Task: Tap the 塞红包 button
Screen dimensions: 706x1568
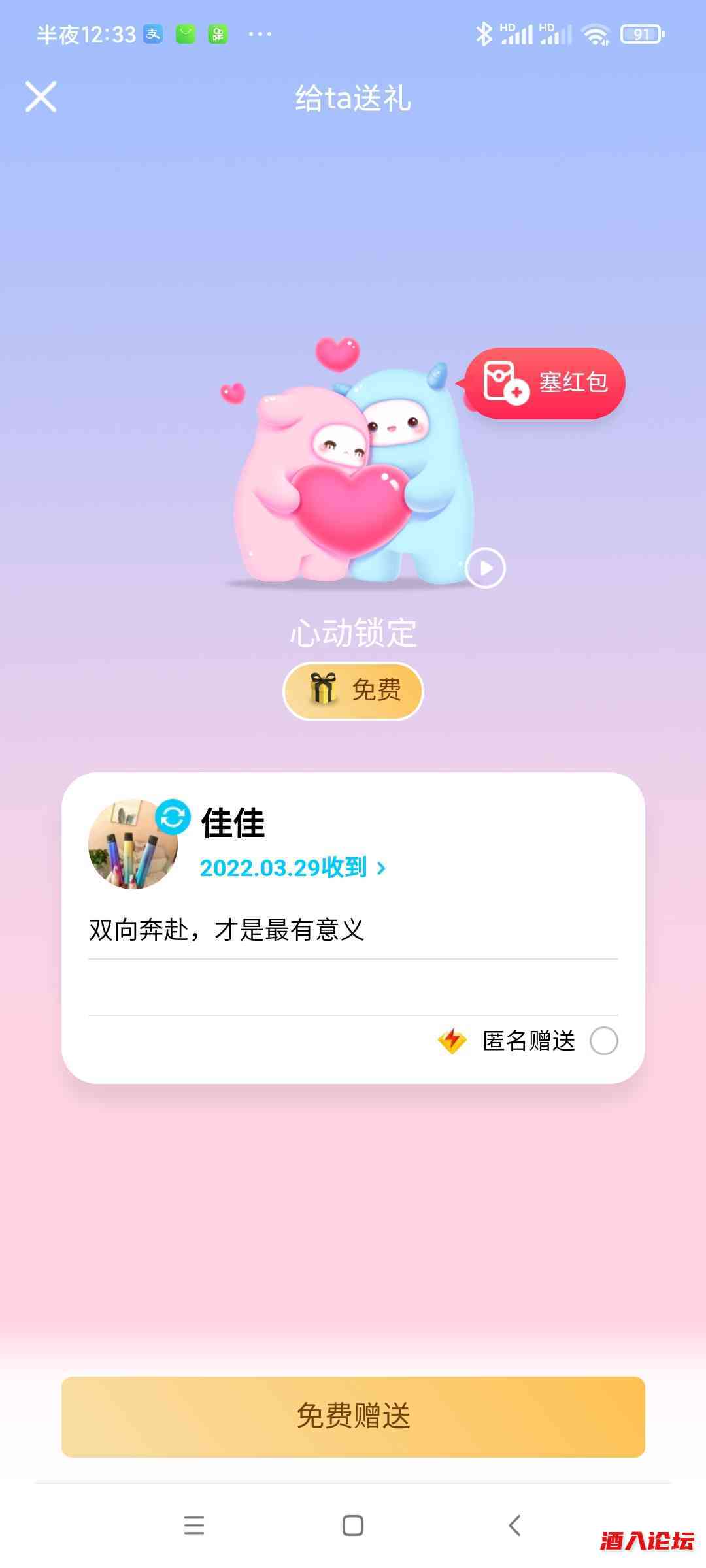Action: pyautogui.click(x=545, y=383)
